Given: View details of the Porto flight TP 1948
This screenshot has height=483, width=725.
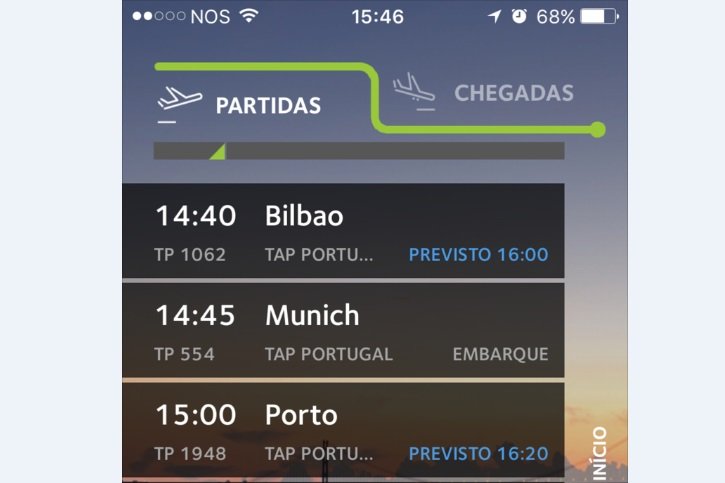Looking at the screenshot, I should [x=343, y=432].
